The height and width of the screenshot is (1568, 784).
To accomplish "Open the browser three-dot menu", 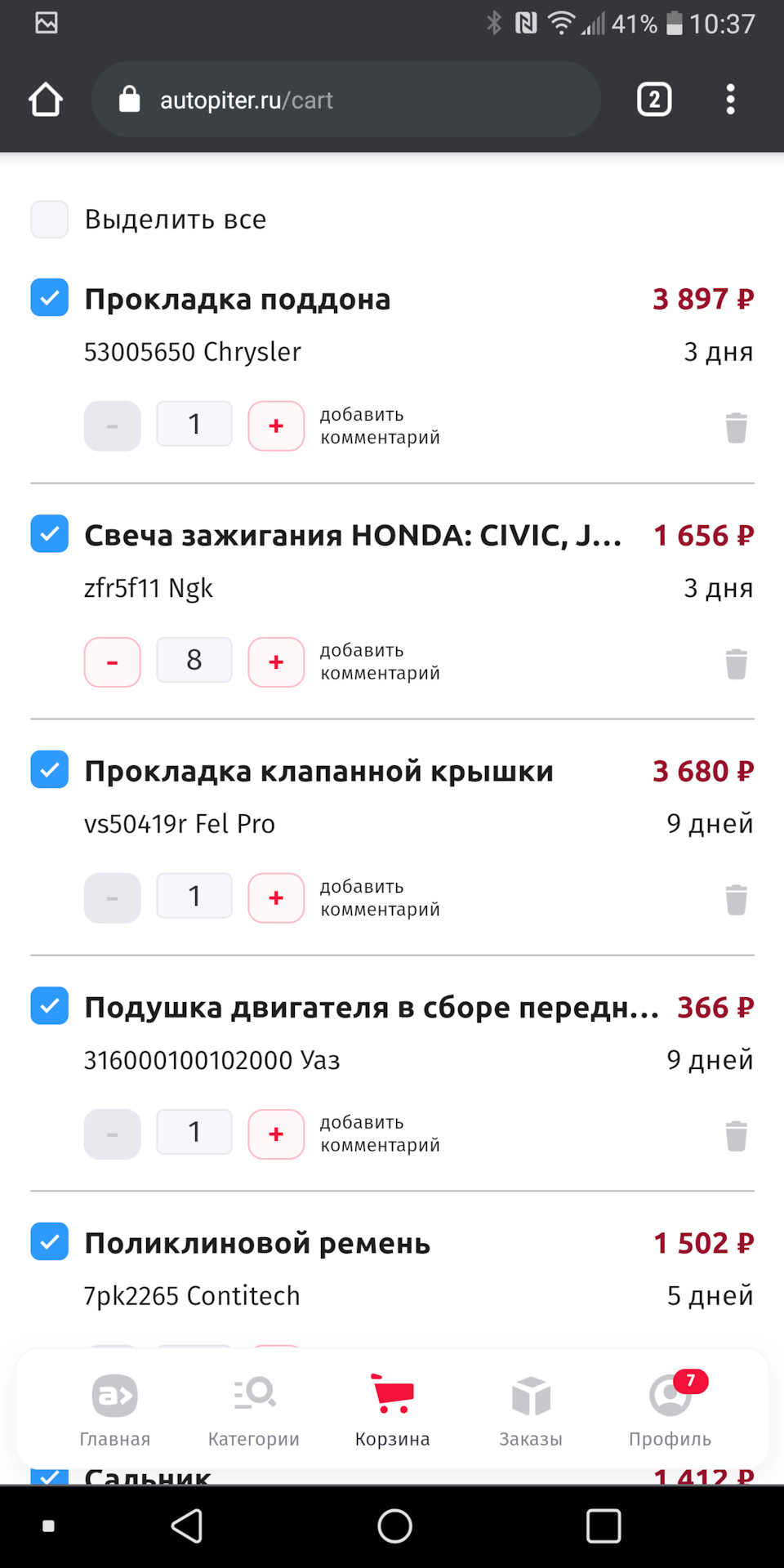I will click(x=730, y=99).
